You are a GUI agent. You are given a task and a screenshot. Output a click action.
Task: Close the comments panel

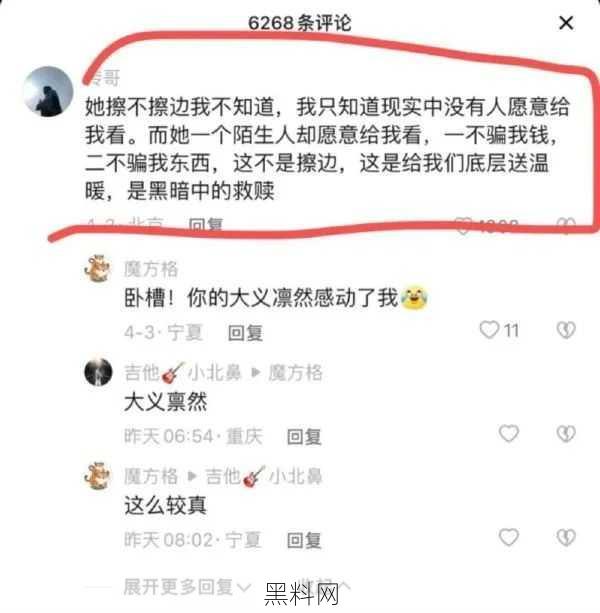pyautogui.click(x=567, y=22)
